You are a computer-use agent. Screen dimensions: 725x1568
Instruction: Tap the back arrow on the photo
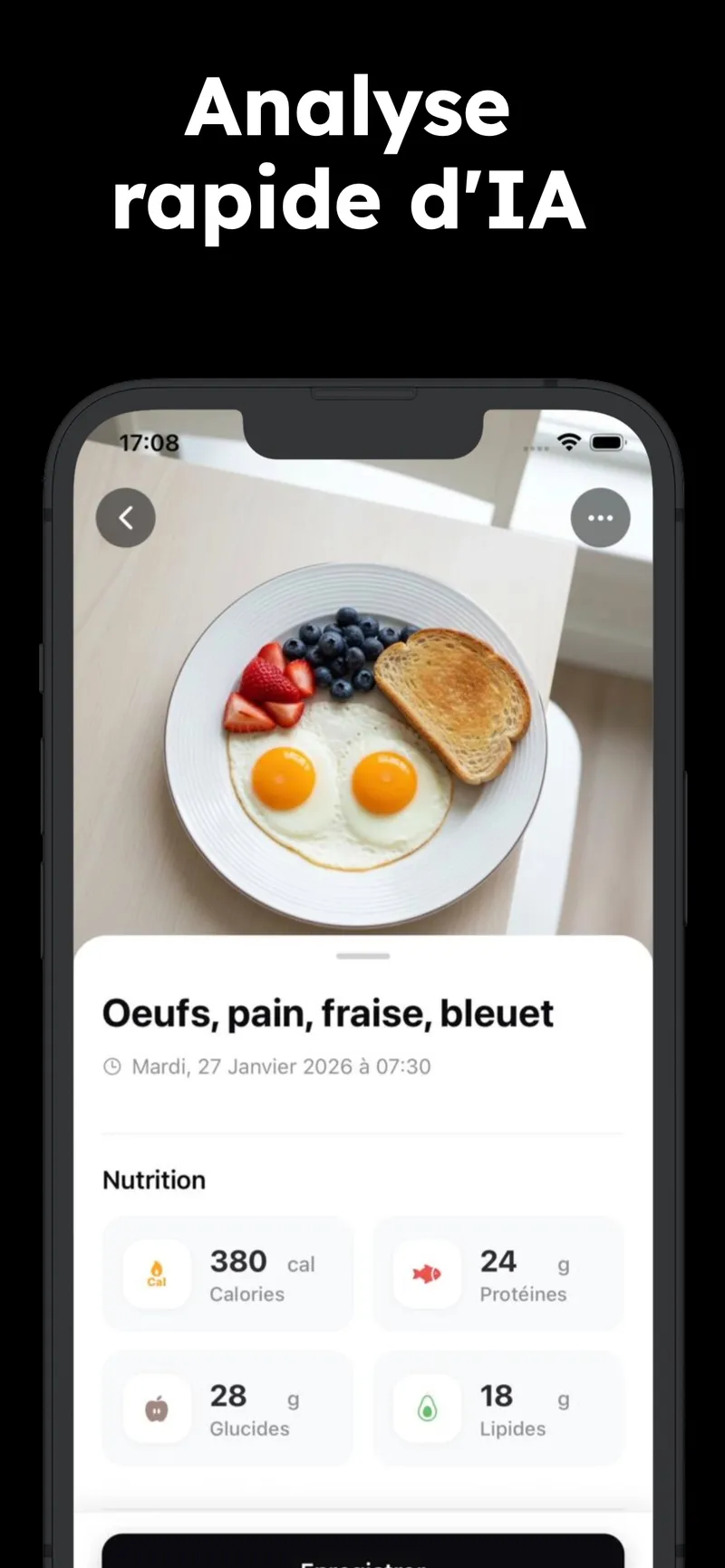126,517
